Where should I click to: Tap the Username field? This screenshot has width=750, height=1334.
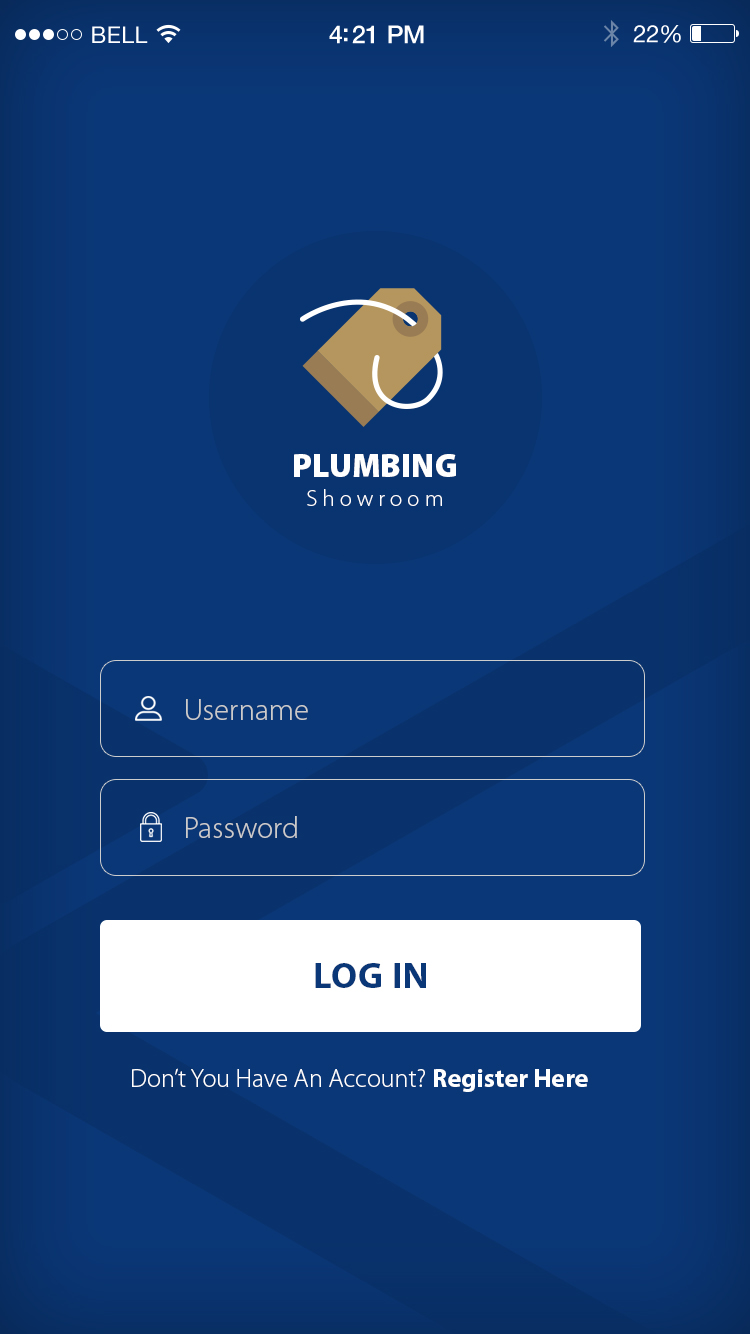click(x=372, y=709)
